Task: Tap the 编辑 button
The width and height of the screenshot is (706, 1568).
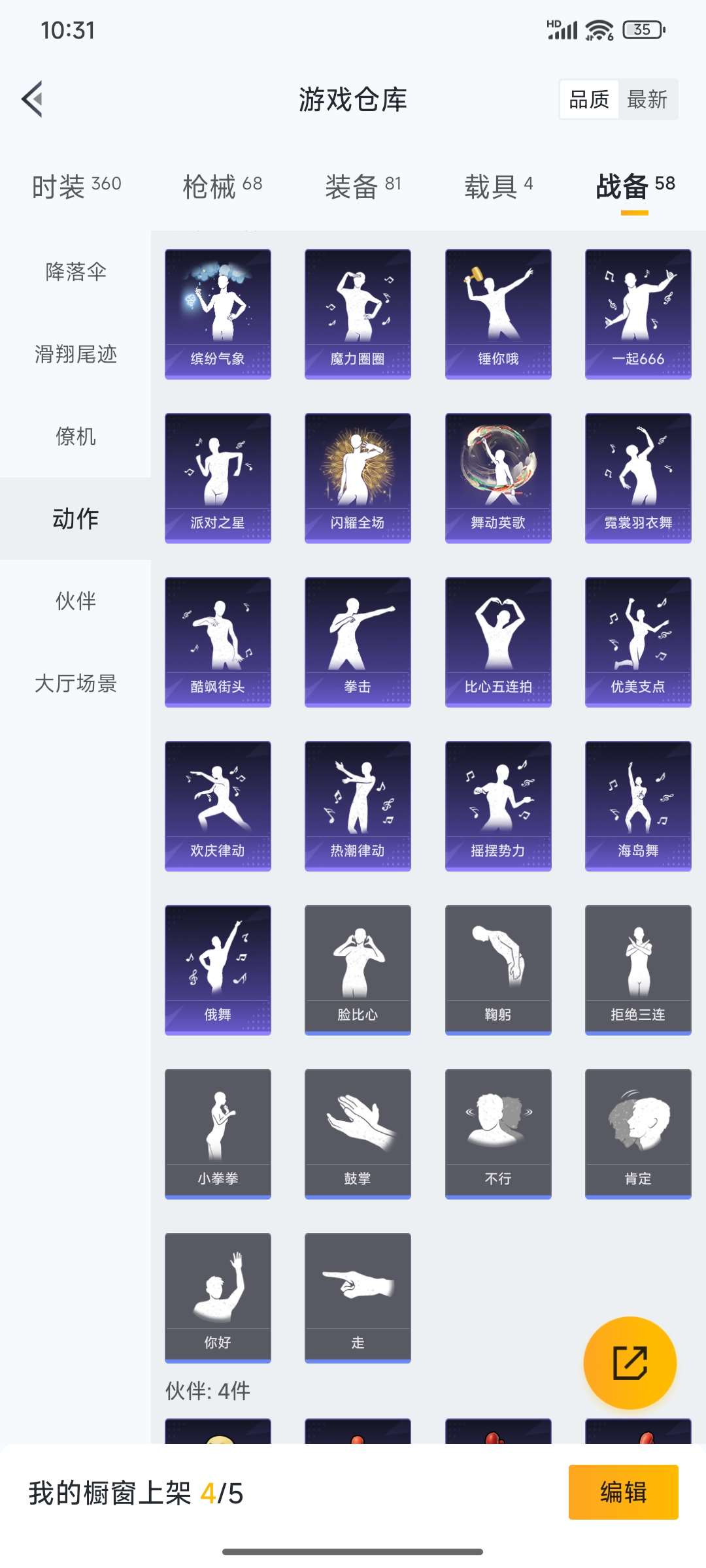Action: coord(623,1492)
